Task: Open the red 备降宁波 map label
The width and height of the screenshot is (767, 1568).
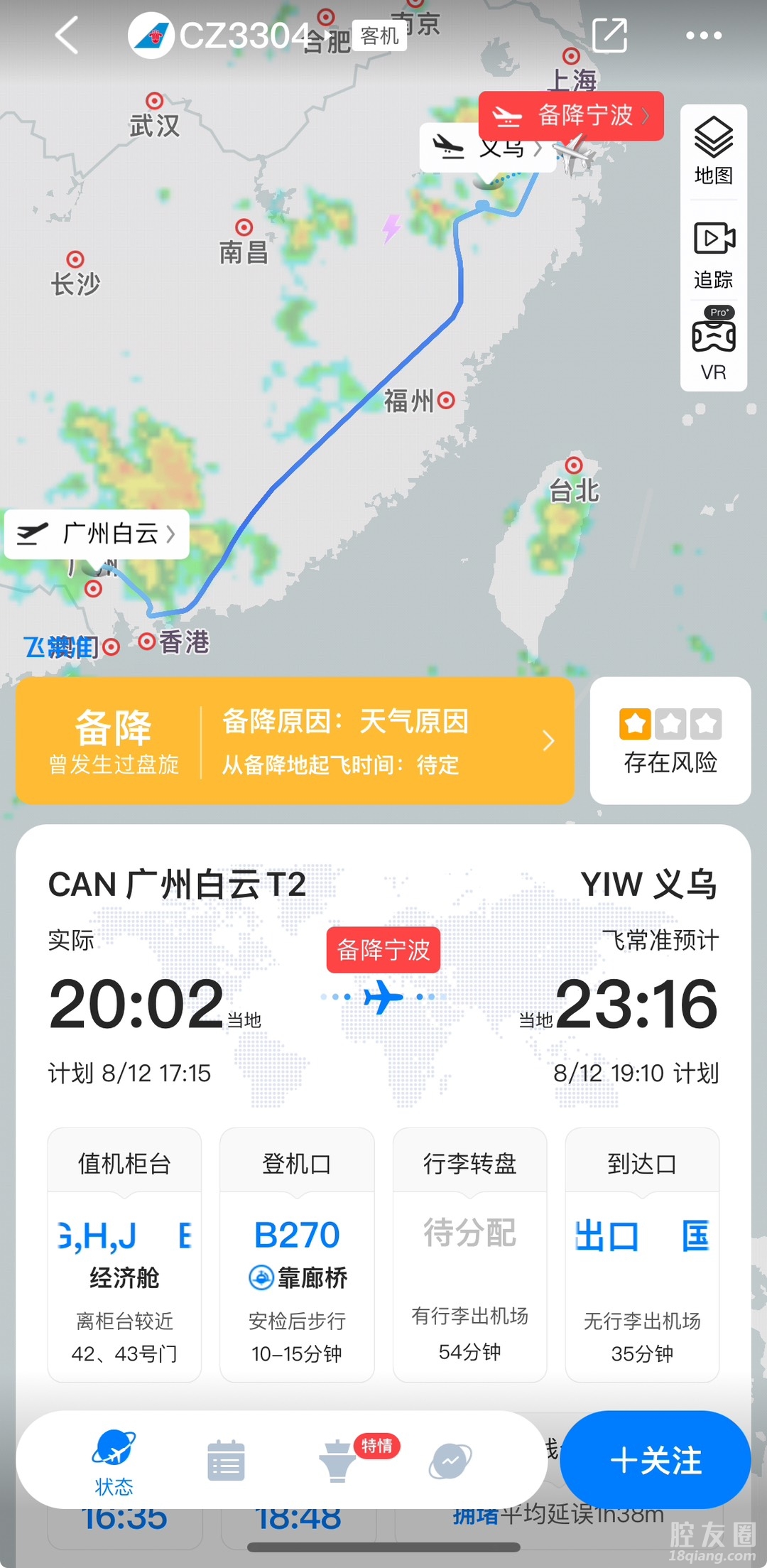Action: [572, 115]
